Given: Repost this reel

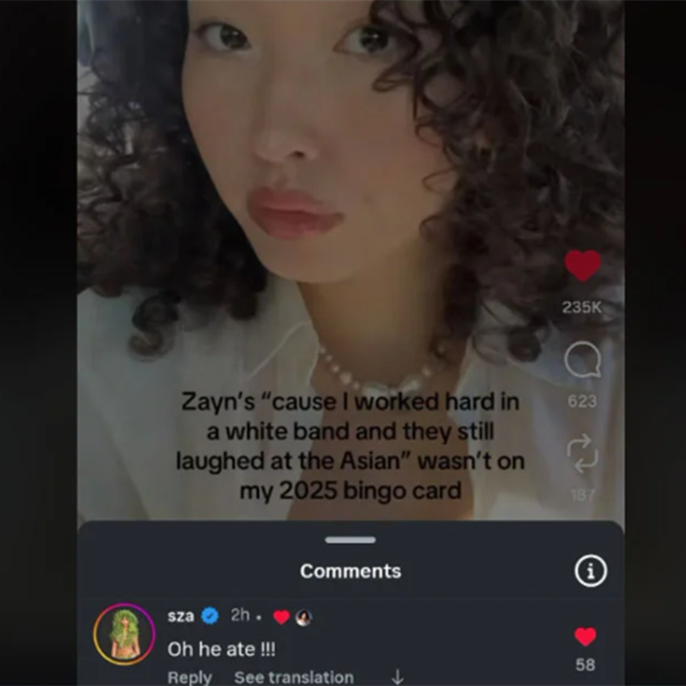Looking at the screenshot, I should click(582, 454).
